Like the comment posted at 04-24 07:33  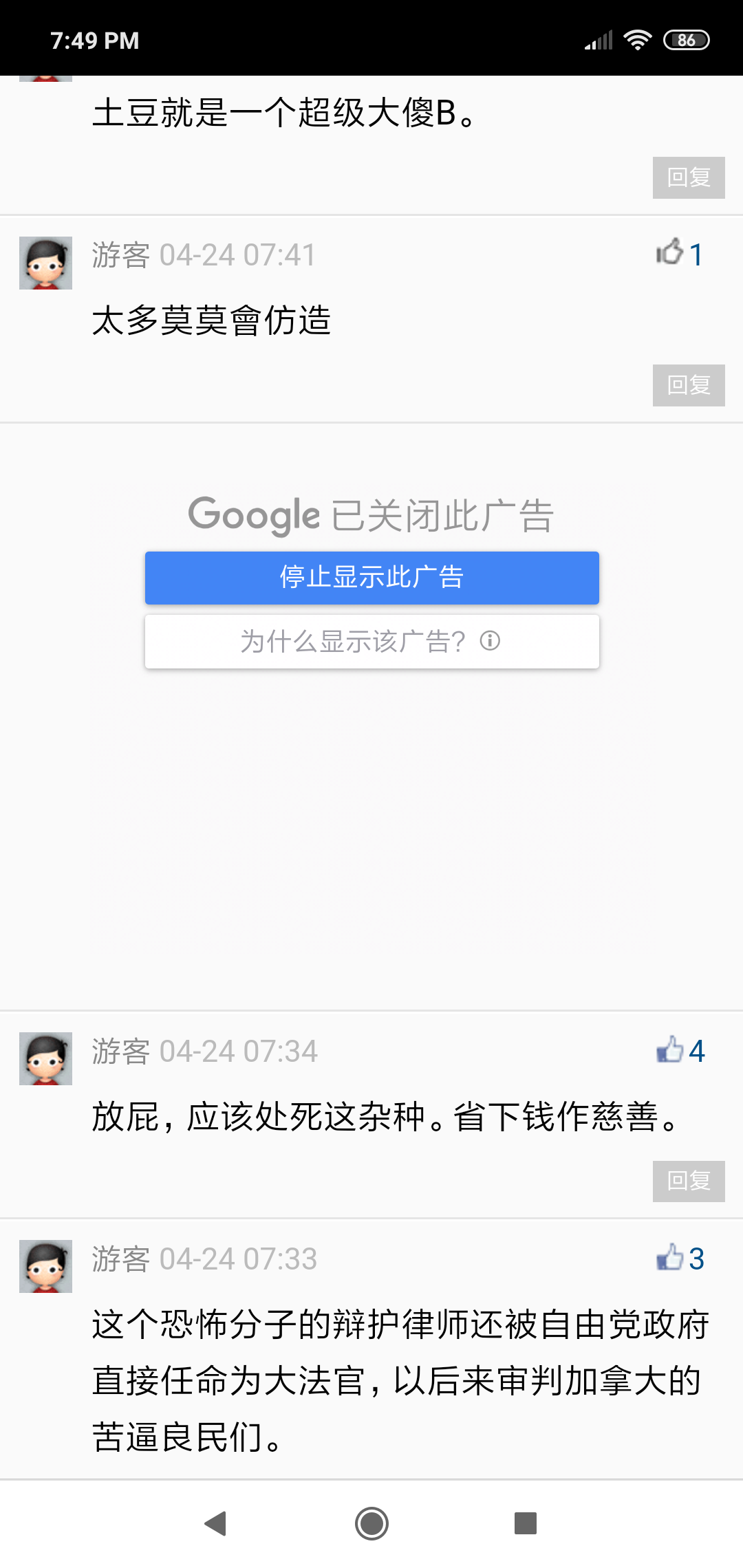(670, 1258)
